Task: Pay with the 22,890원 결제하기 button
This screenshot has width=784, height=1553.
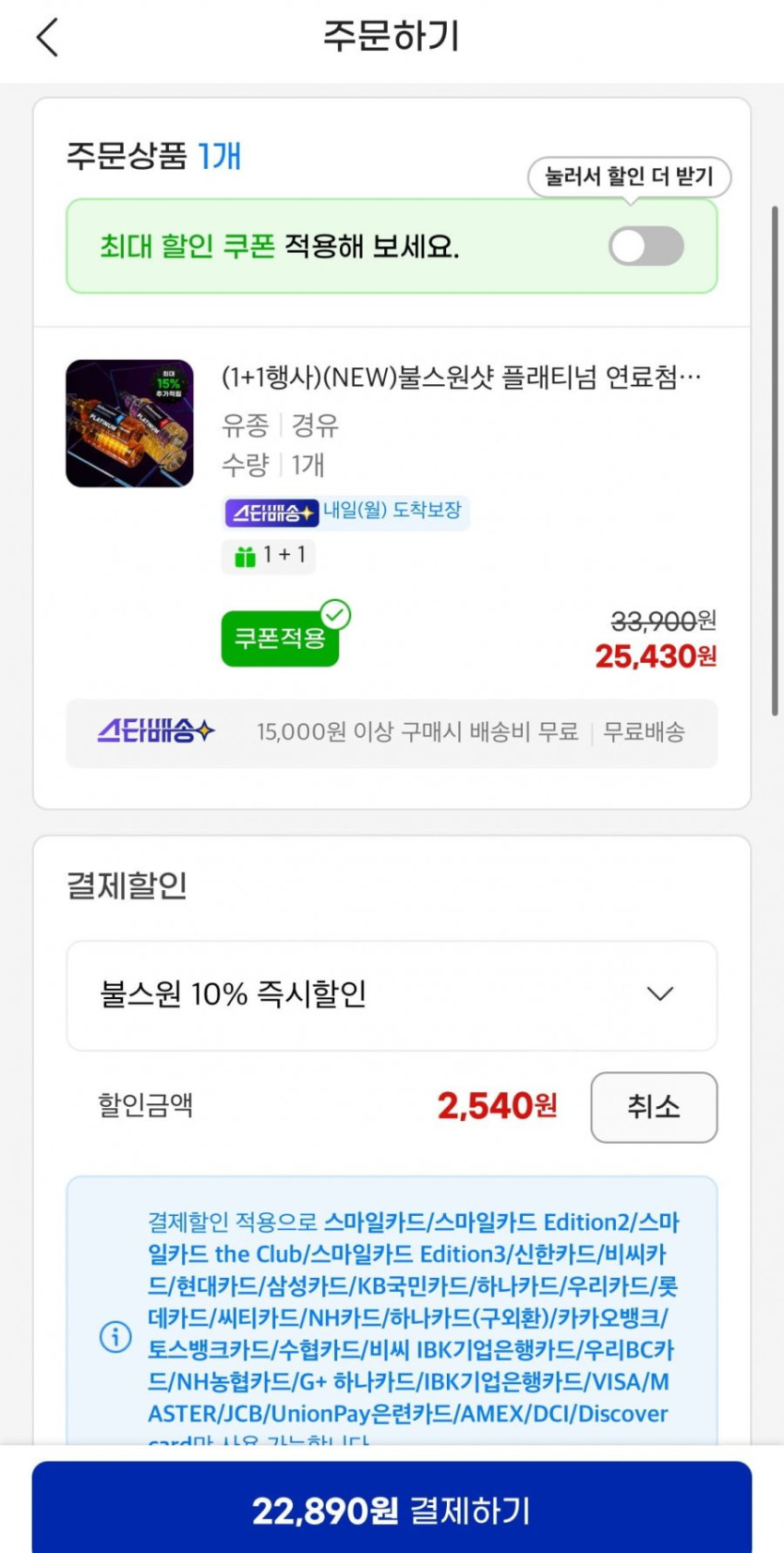Action: 392,1510
